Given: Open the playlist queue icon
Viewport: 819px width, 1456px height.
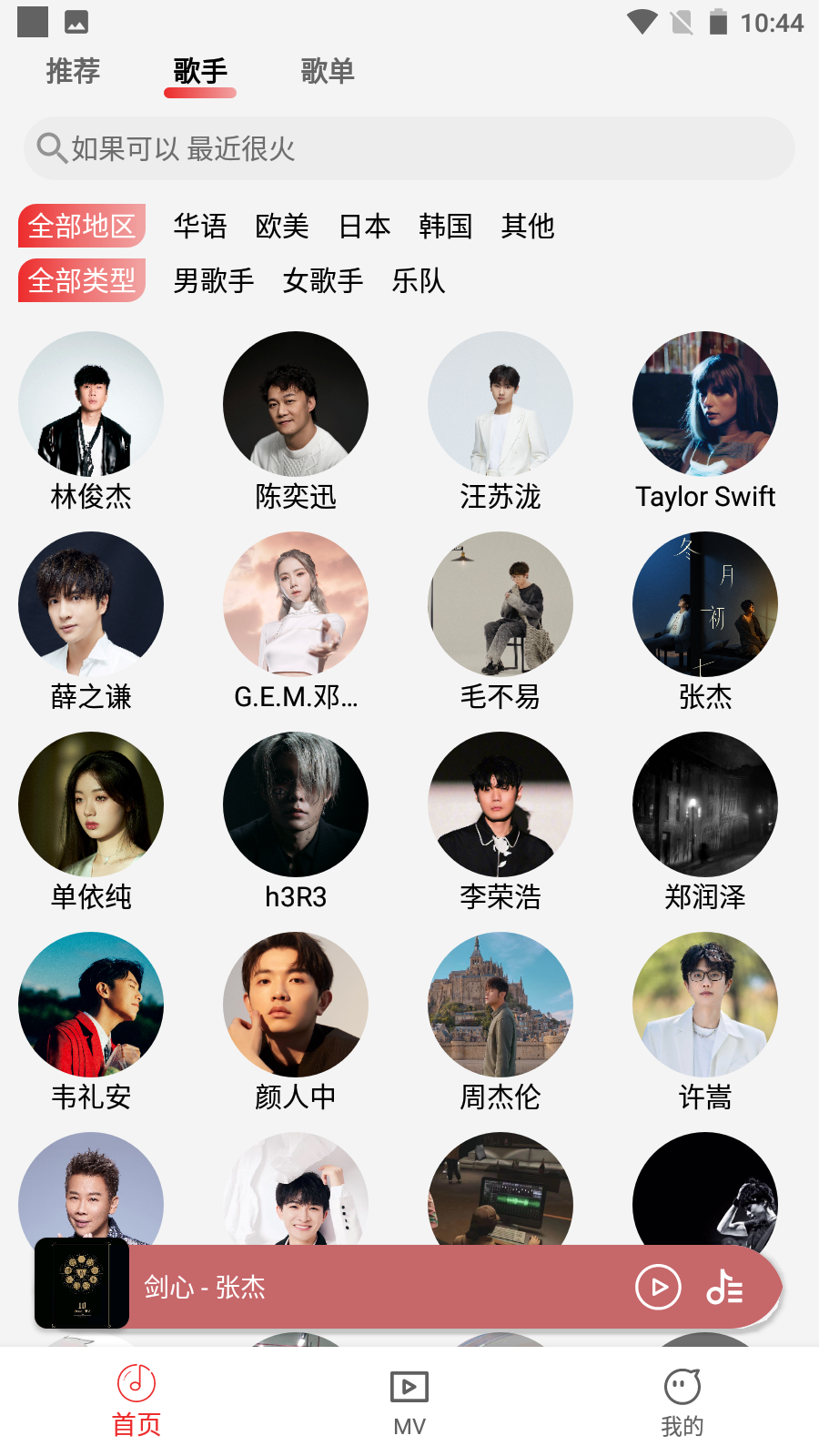Looking at the screenshot, I should point(725,1287).
